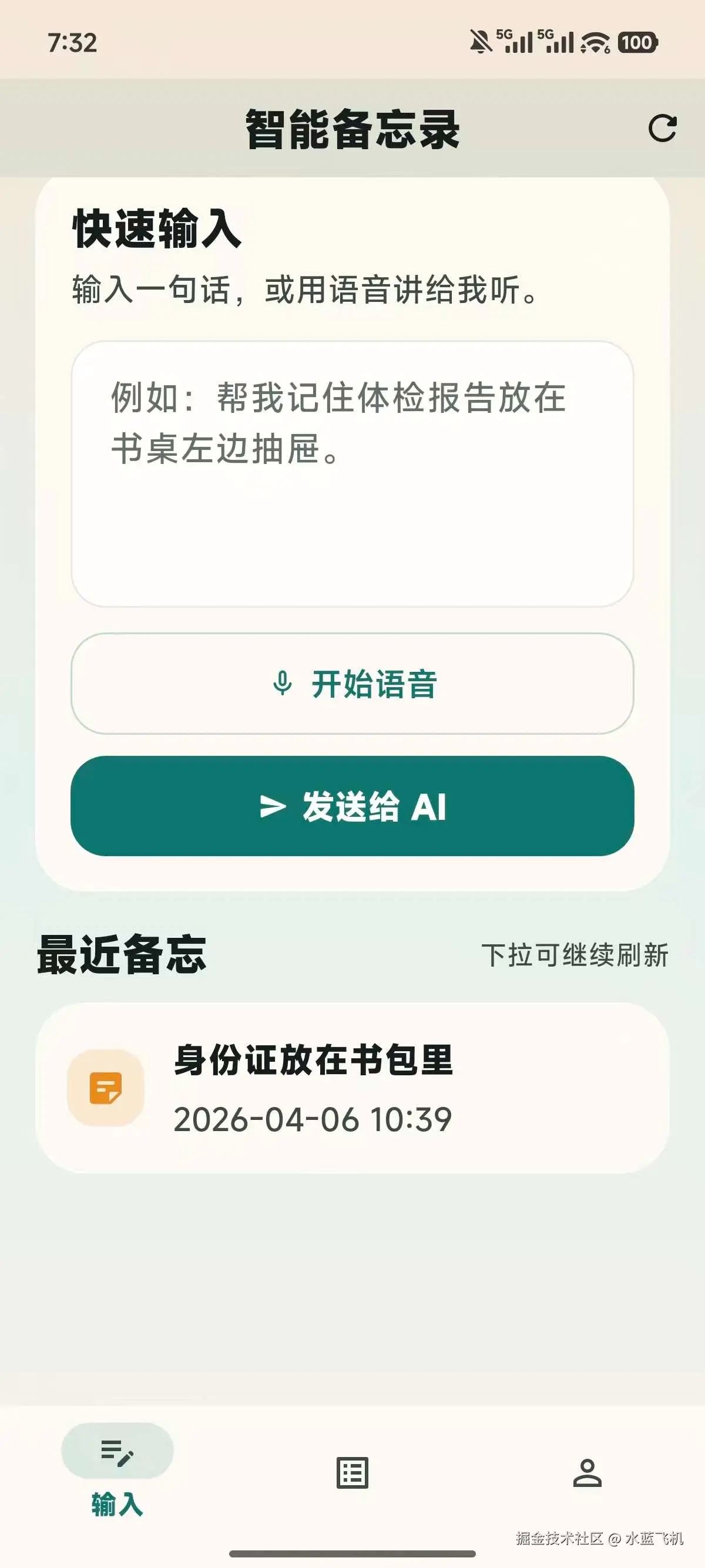Tap the 发送给 AI button
Screen dimensions: 705x1568
point(352,806)
